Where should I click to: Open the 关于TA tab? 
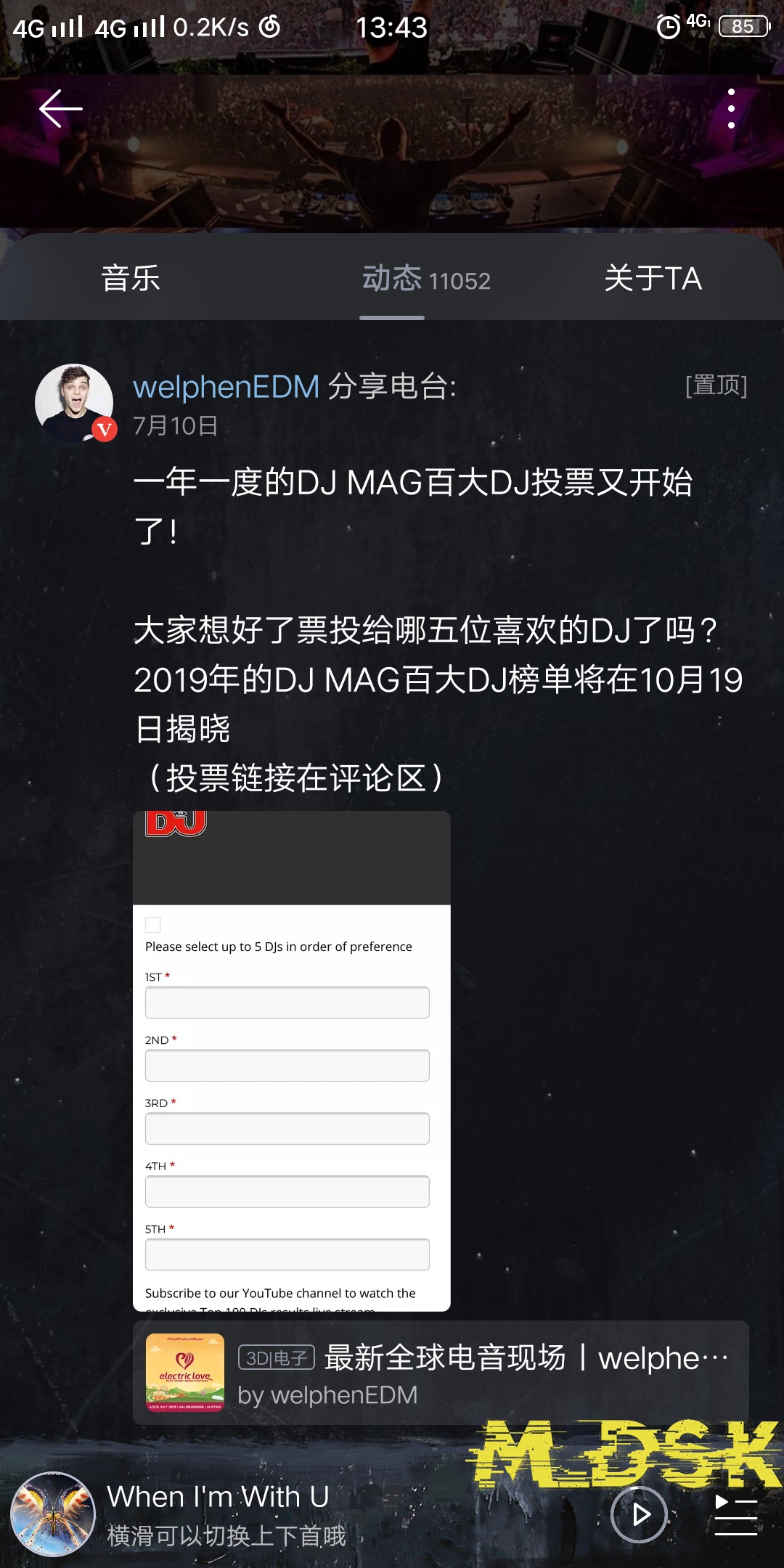[x=653, y=279]
